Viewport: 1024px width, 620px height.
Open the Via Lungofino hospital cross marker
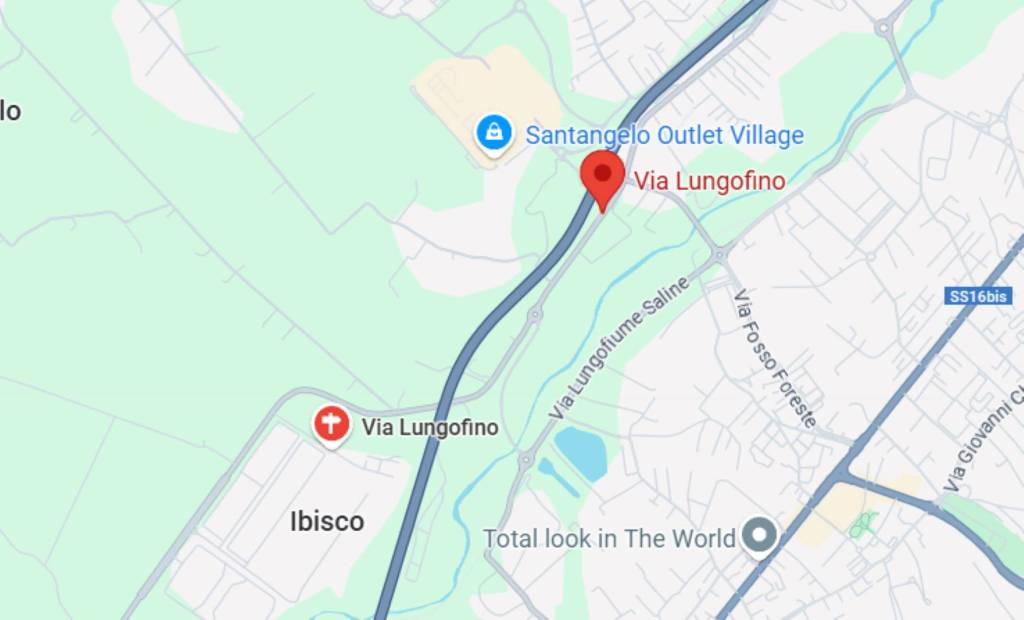click(331, 424)
